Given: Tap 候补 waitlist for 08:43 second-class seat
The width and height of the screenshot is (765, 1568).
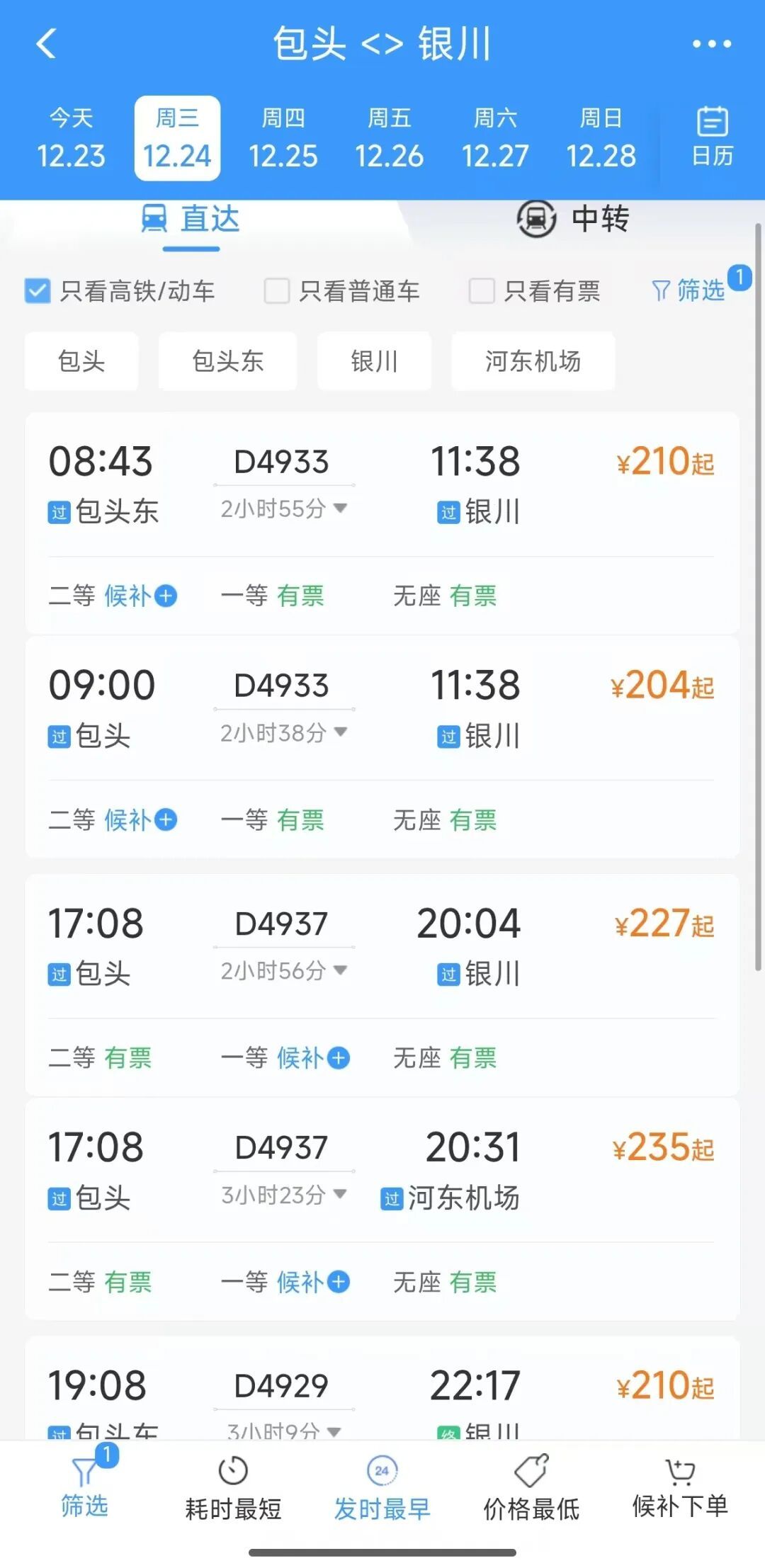Looking at the screenshot, I should pyautogui.click(x=138, y=597).
